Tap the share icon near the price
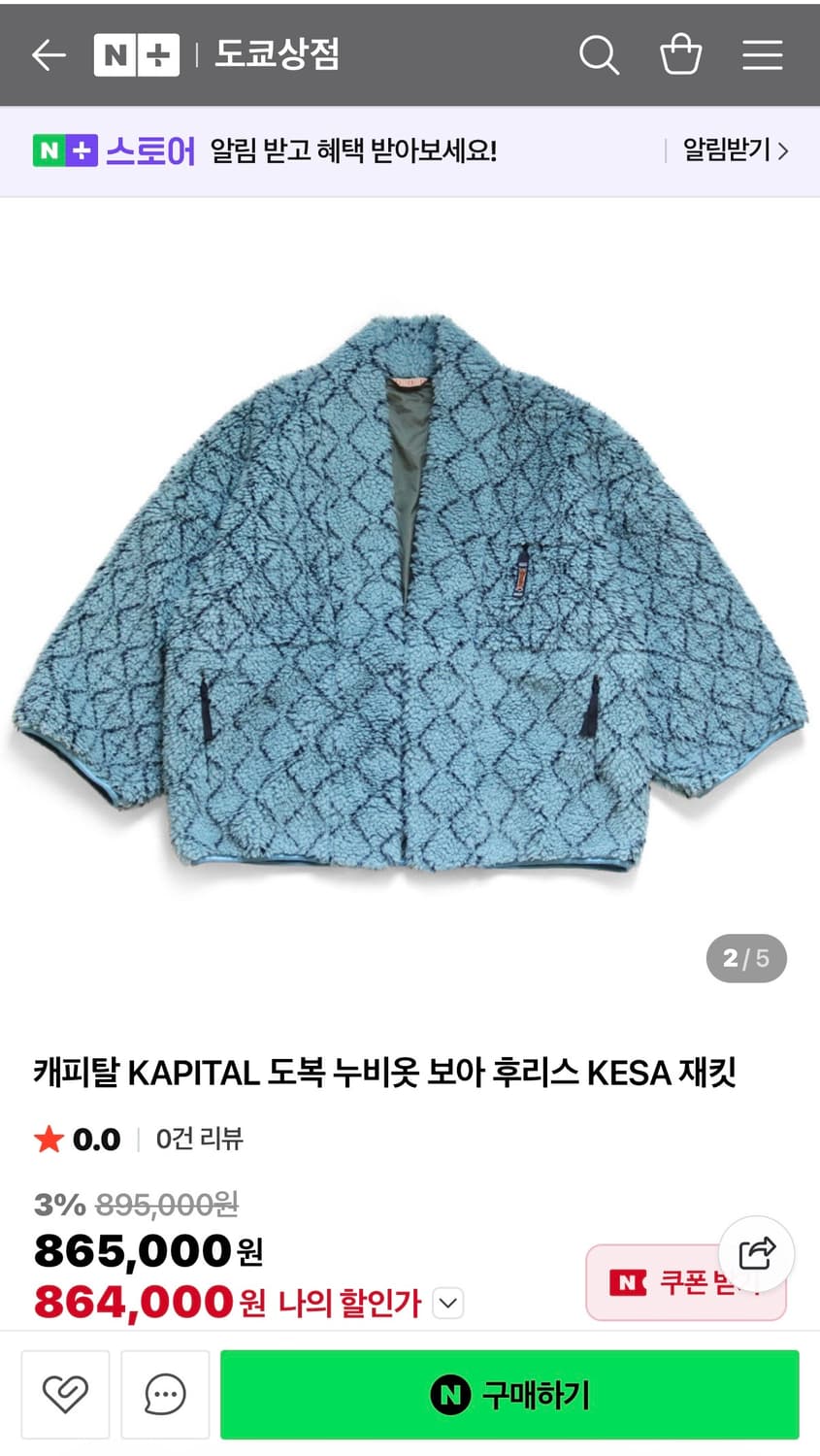820x1456 pixels. coord(756,1253)
